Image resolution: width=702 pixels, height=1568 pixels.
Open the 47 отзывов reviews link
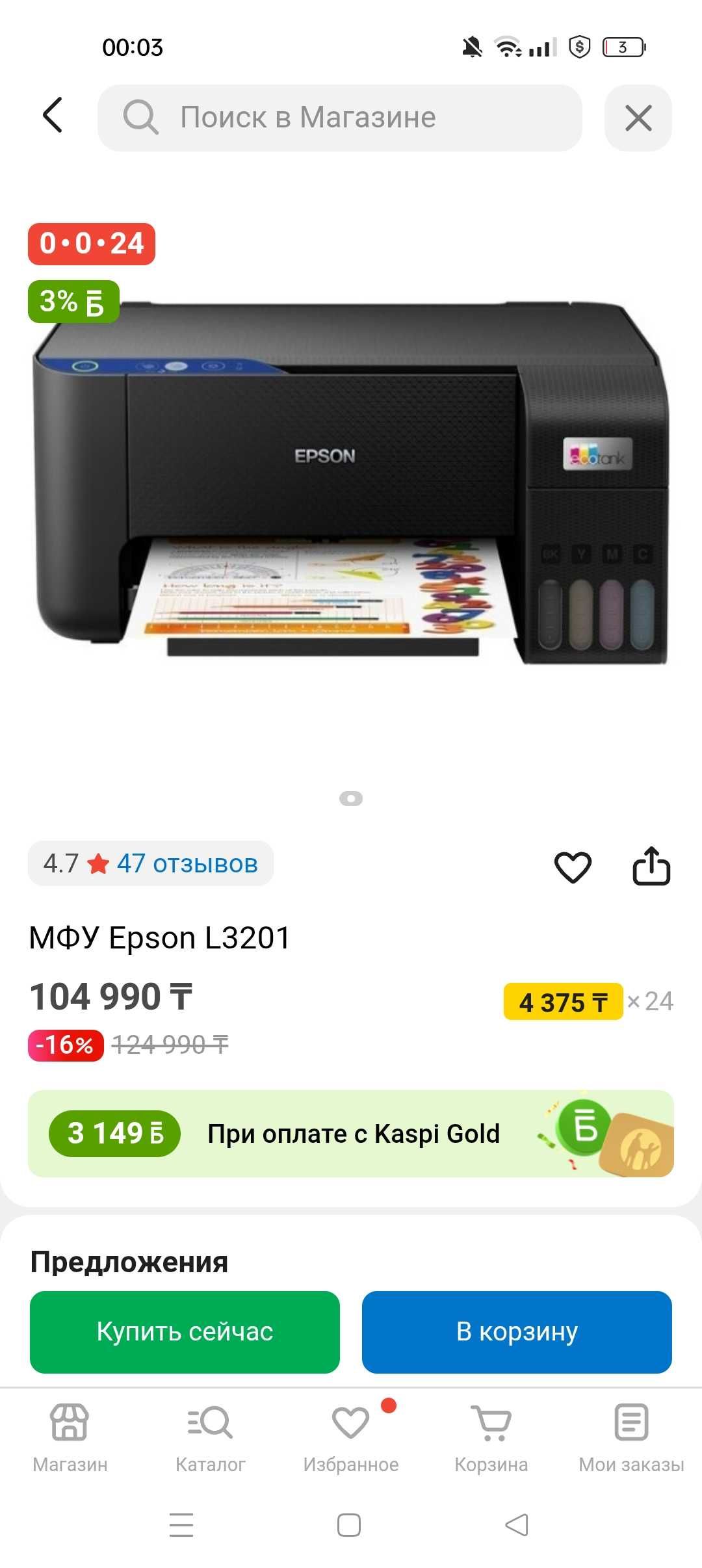tap(187, 864)
